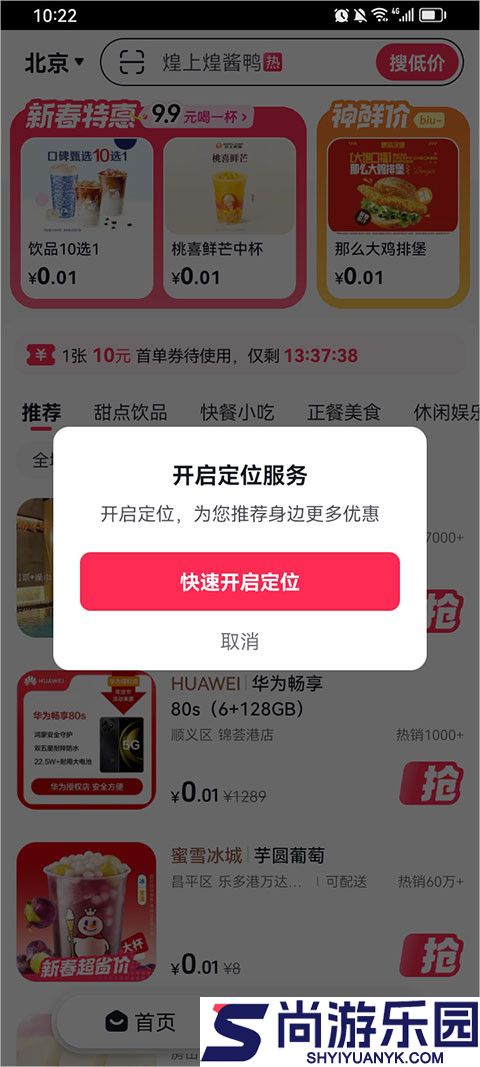Open the 那么大鸡排堡 deal card
Screen dimensions: 480x1067
tap(394, 216)
